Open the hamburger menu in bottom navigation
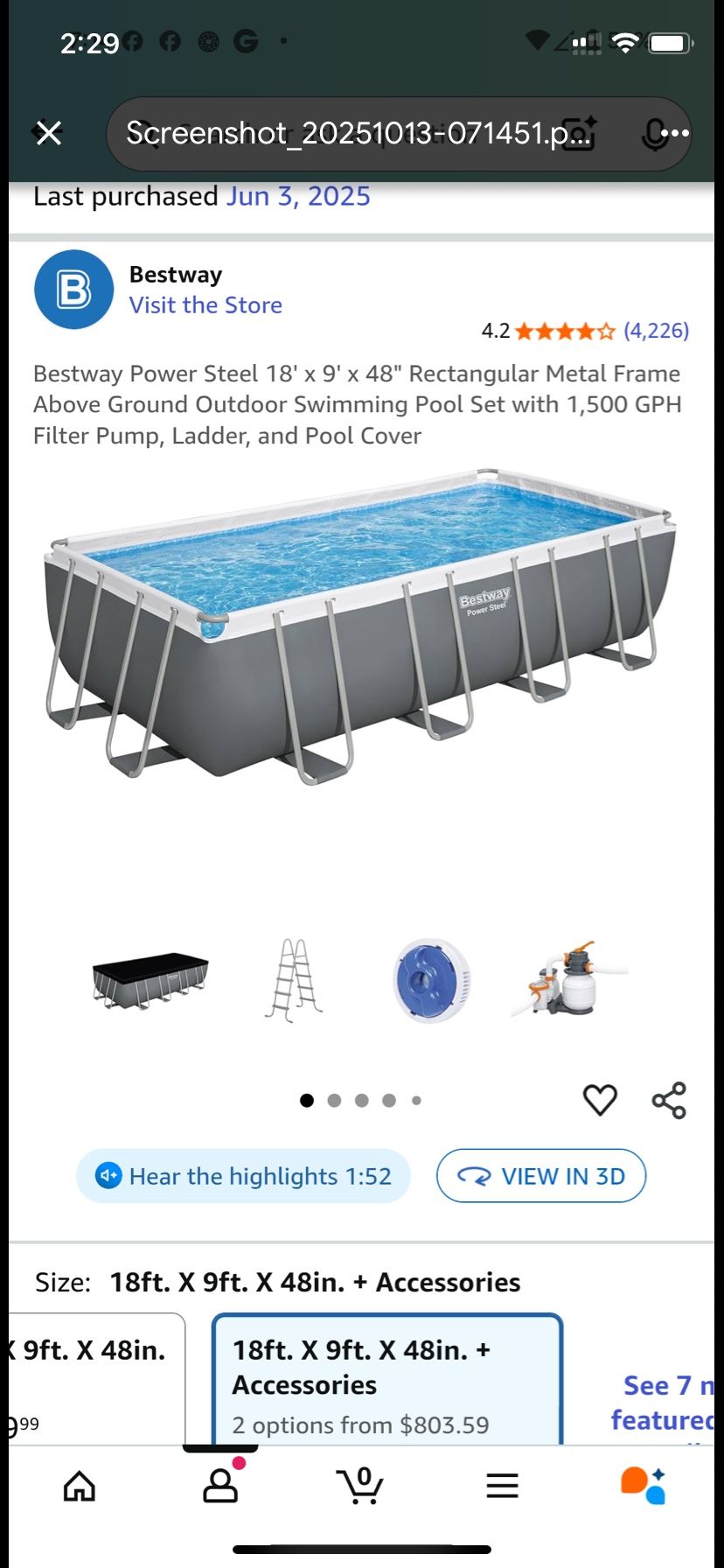The width and height of the screenshot is (724, 1568). point(501,1486)
